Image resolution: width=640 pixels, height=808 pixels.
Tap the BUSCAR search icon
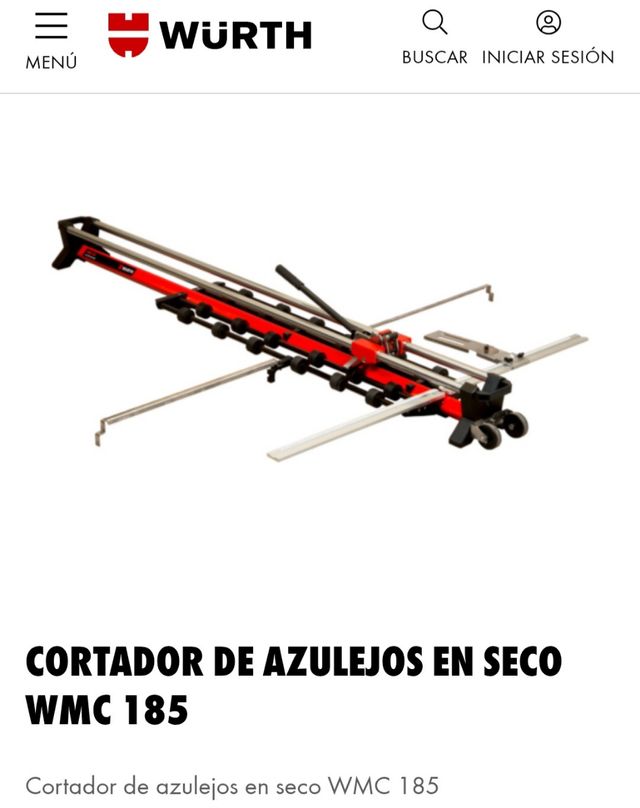(x=434, y=36)
